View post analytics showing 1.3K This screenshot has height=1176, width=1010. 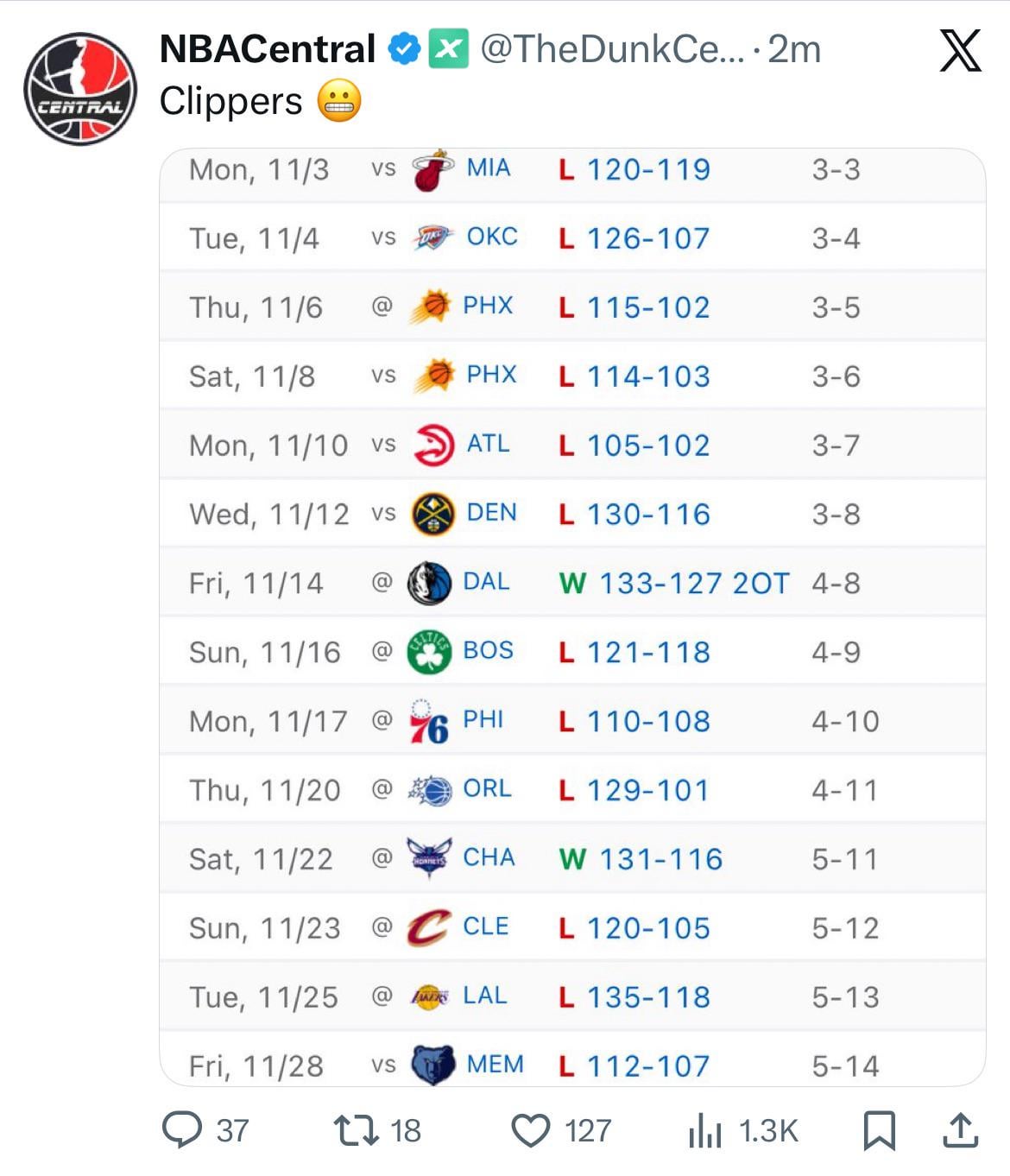click(x=705, y=1129)
